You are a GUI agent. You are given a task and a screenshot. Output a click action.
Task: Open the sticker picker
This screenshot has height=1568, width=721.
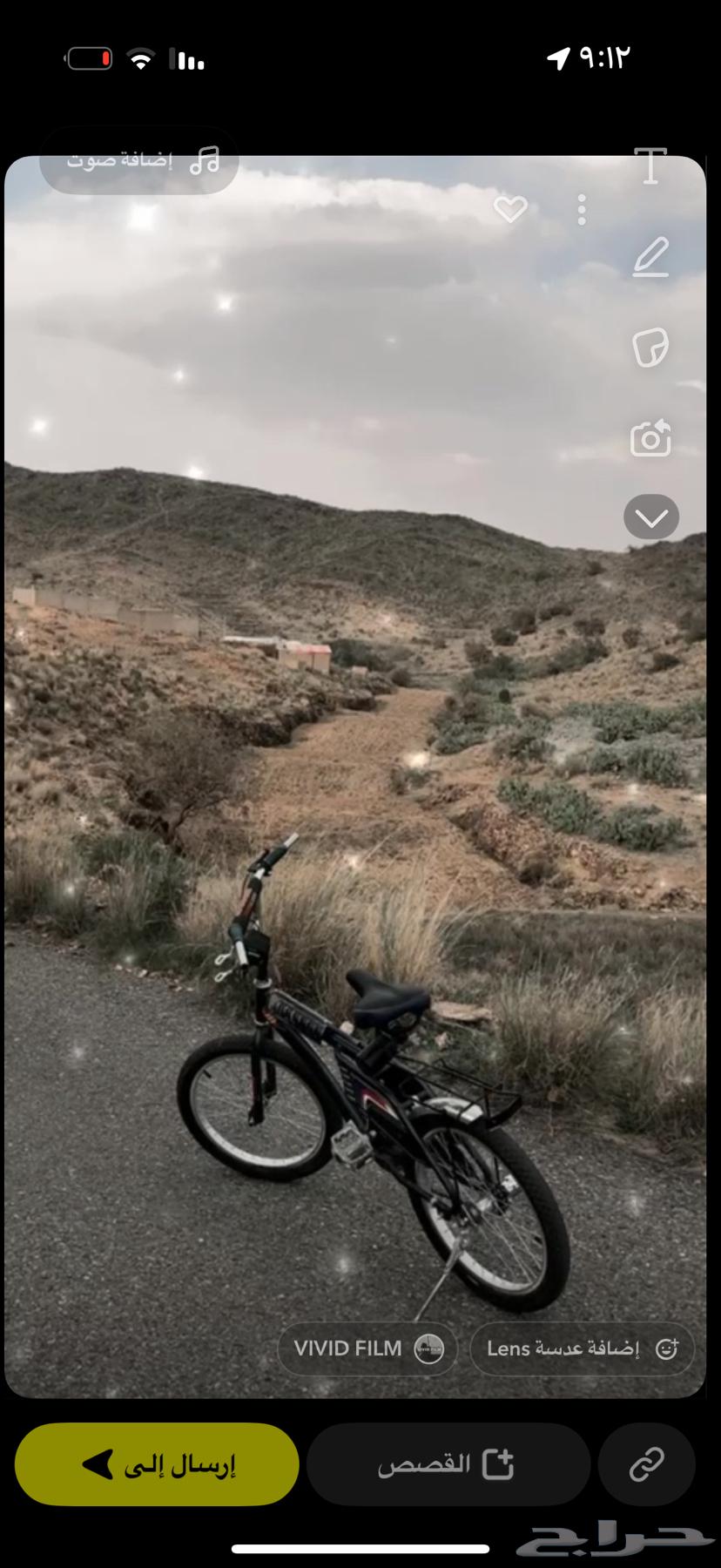[650, 348]
